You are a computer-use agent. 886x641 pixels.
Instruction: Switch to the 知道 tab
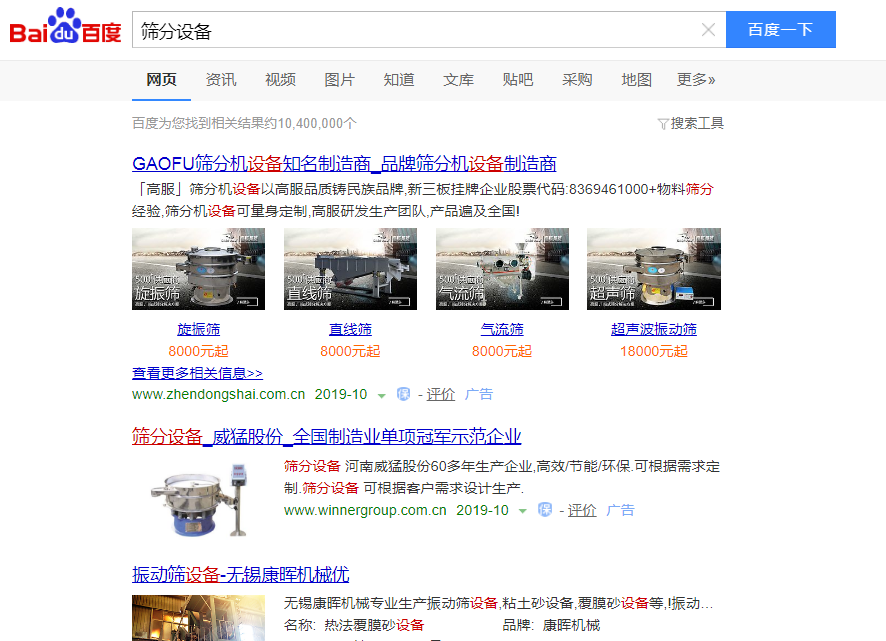tap(399, 80)
